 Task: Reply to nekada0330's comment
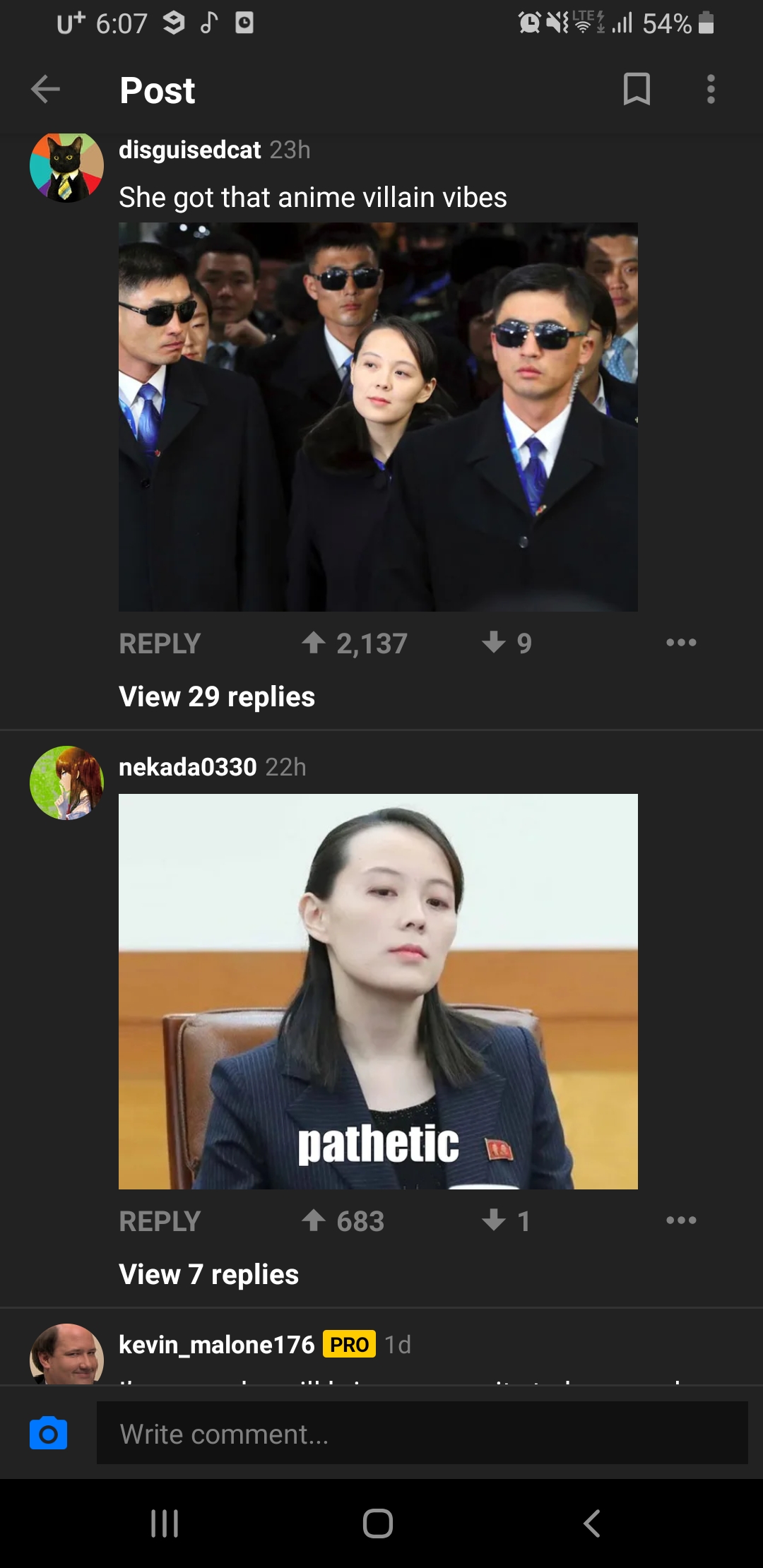160,1221
